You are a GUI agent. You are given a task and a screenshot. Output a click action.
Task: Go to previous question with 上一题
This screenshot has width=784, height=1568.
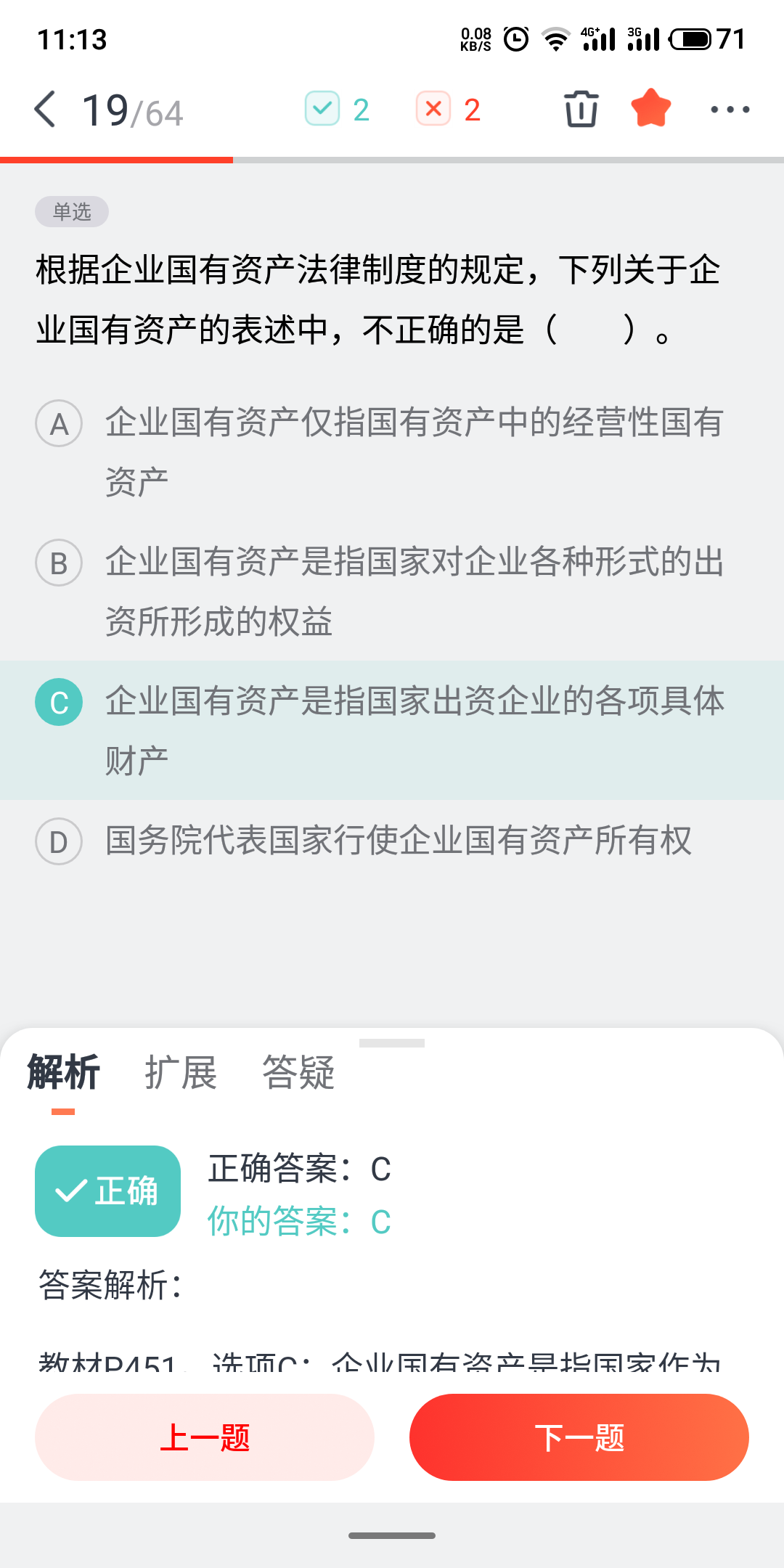pyautogui.click(x=205, y=1437)
